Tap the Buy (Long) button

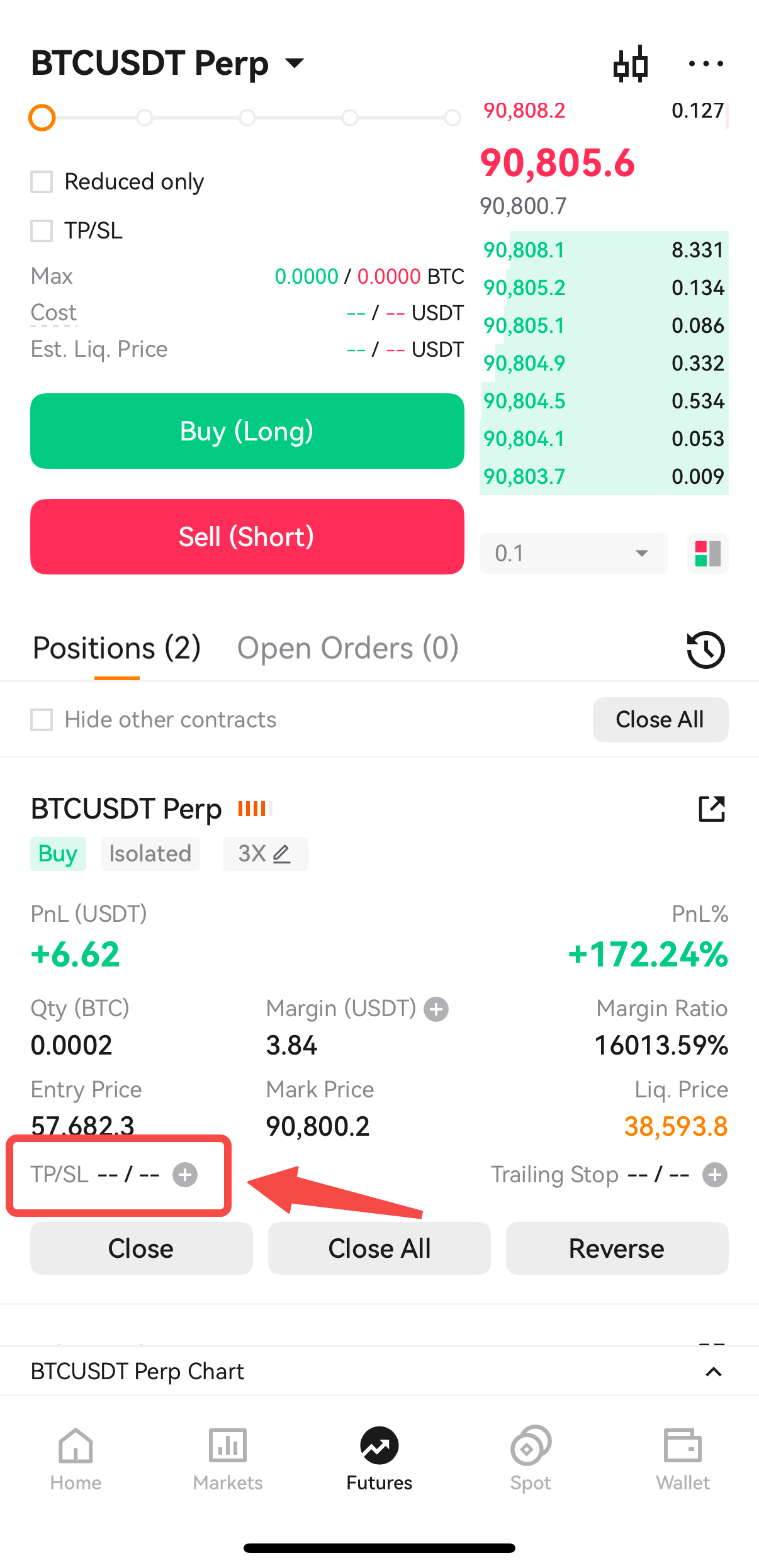click(x=247, y=431)
